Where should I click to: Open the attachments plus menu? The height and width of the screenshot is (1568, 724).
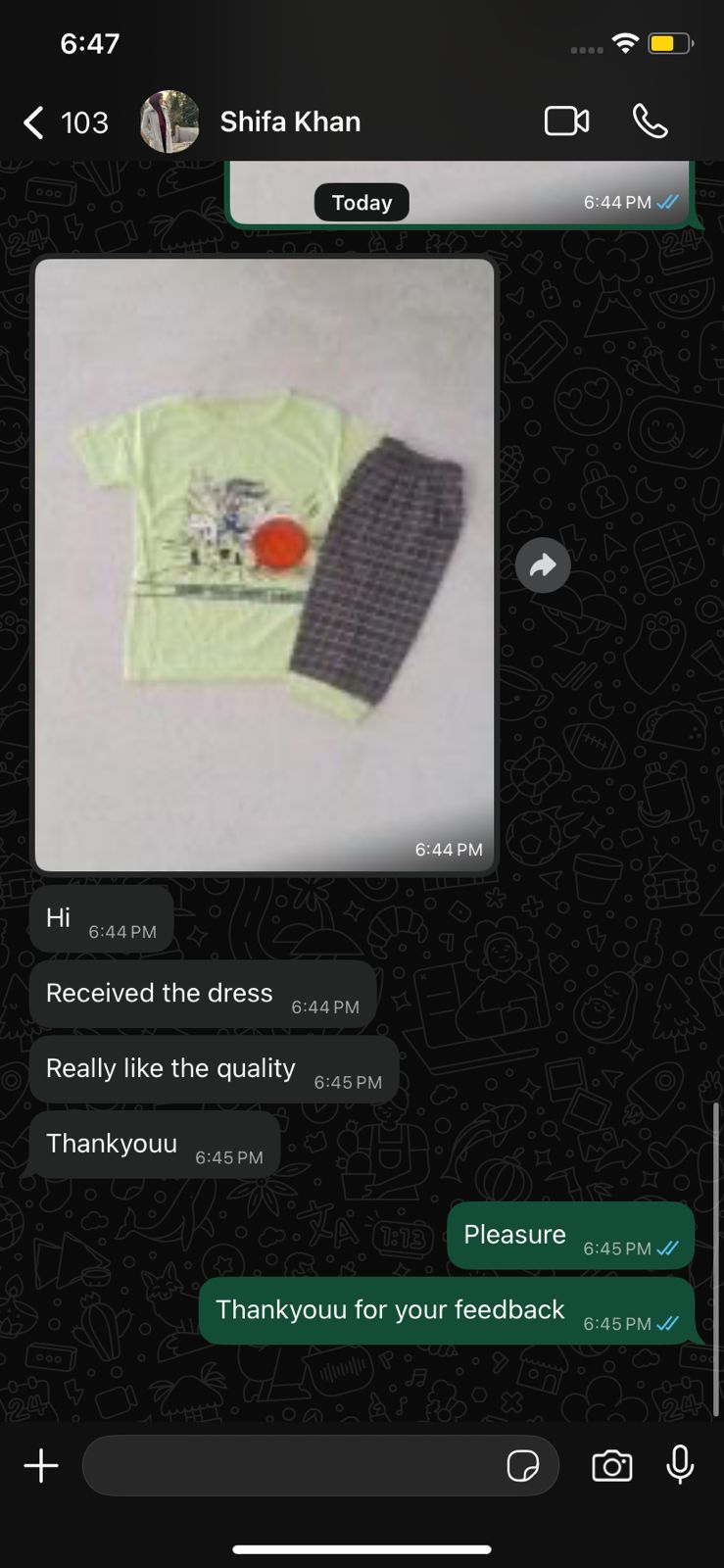pyautogui.click(x=41, y=1466)
